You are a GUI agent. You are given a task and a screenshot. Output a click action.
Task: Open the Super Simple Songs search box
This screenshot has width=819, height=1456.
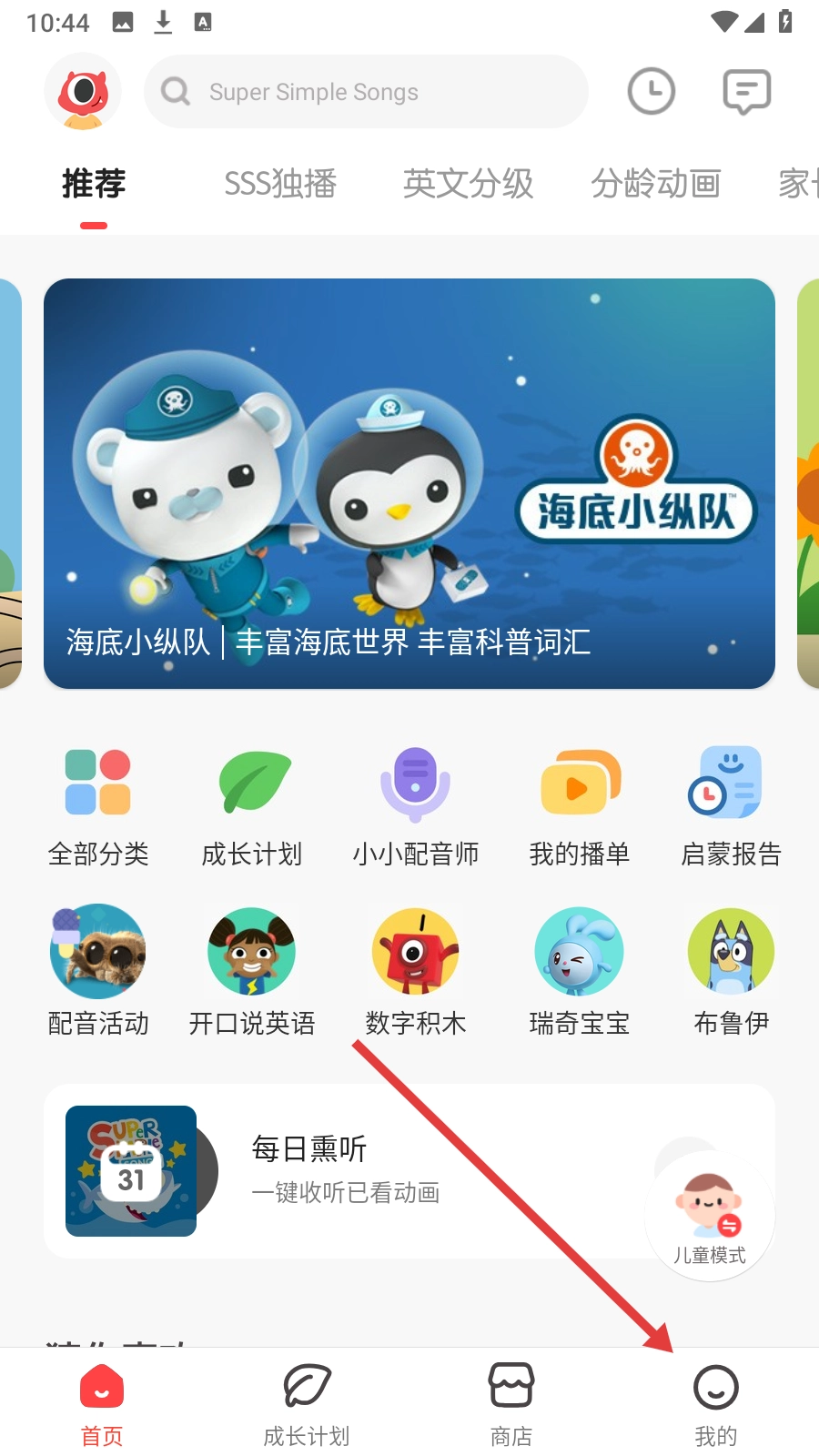[x=364, y=92]
